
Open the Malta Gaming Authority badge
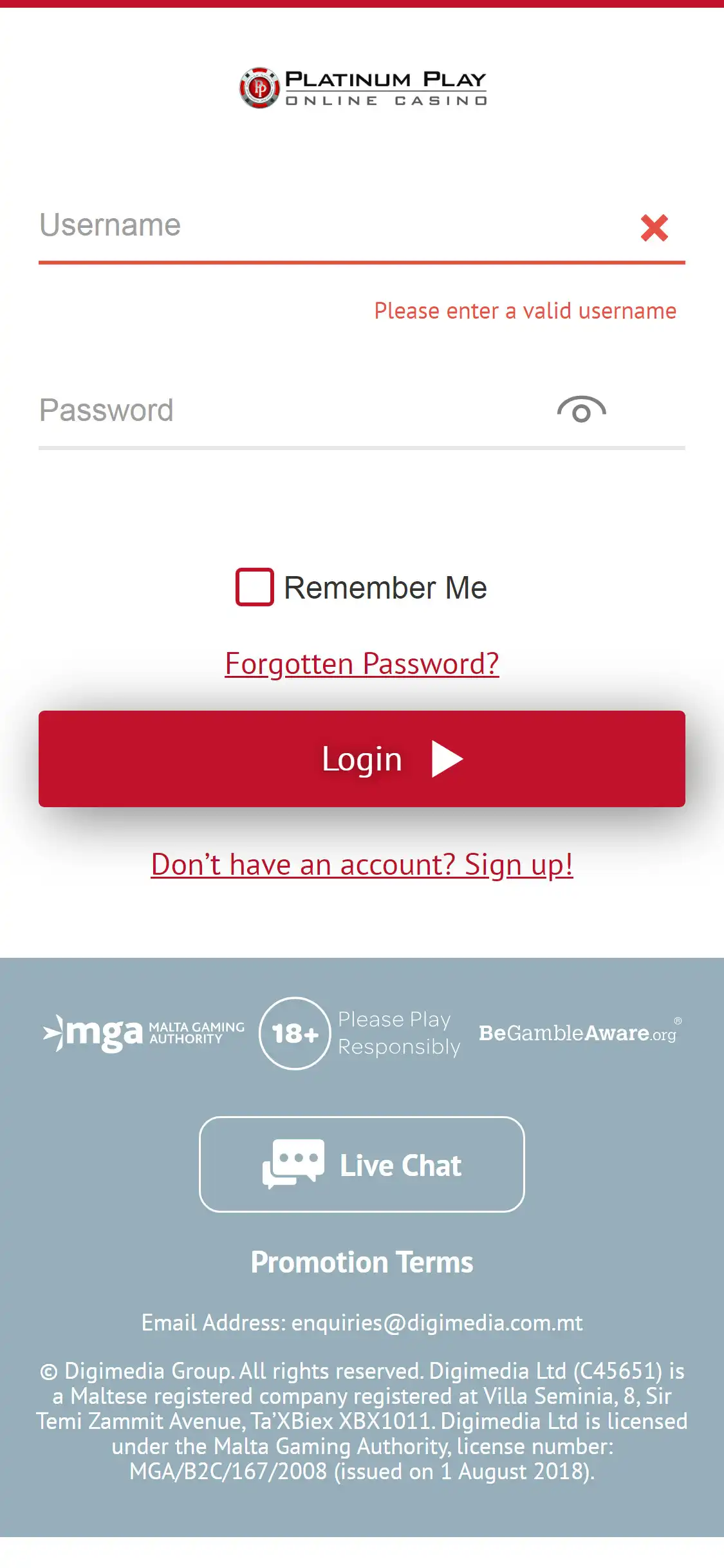144,1033
